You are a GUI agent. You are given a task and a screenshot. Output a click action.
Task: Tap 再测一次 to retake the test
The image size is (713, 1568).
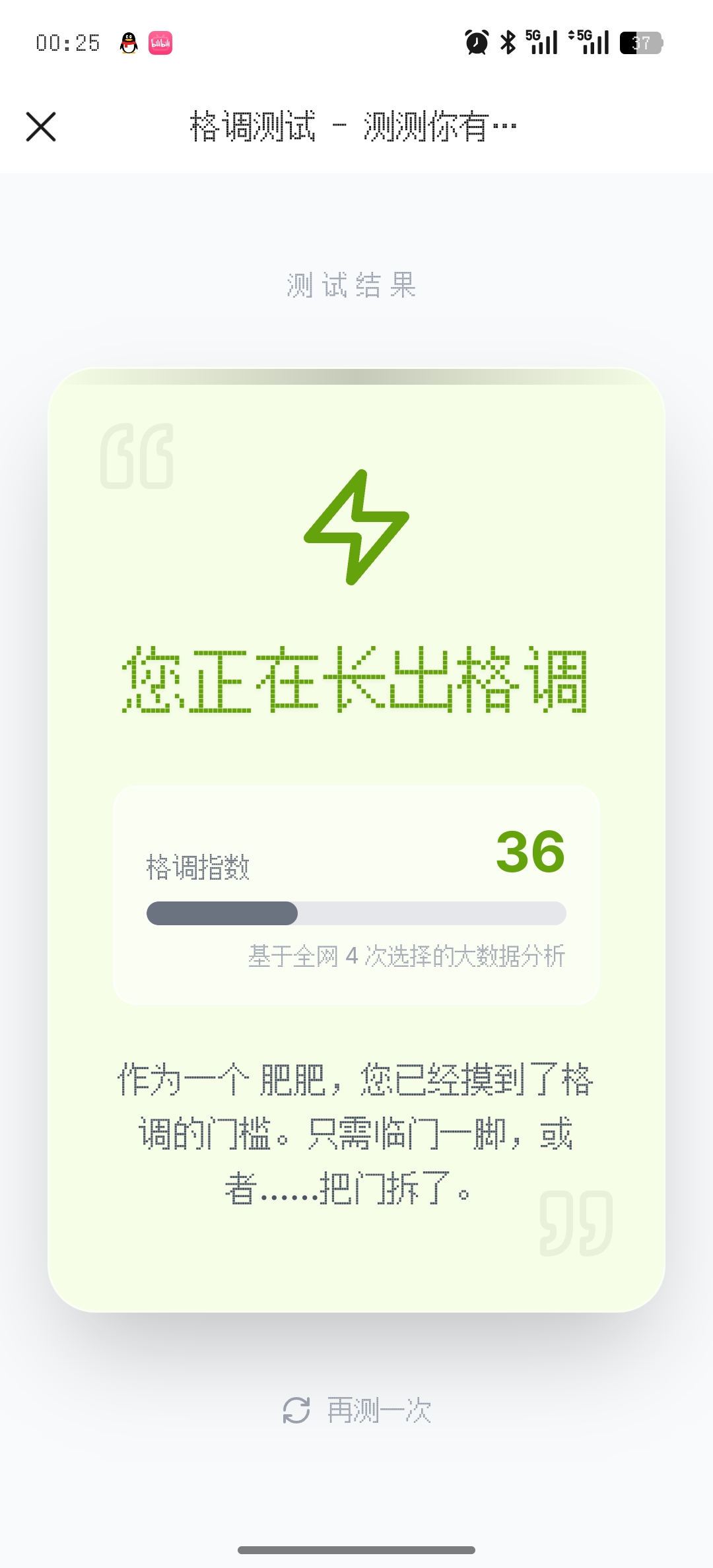[357, 1410]
